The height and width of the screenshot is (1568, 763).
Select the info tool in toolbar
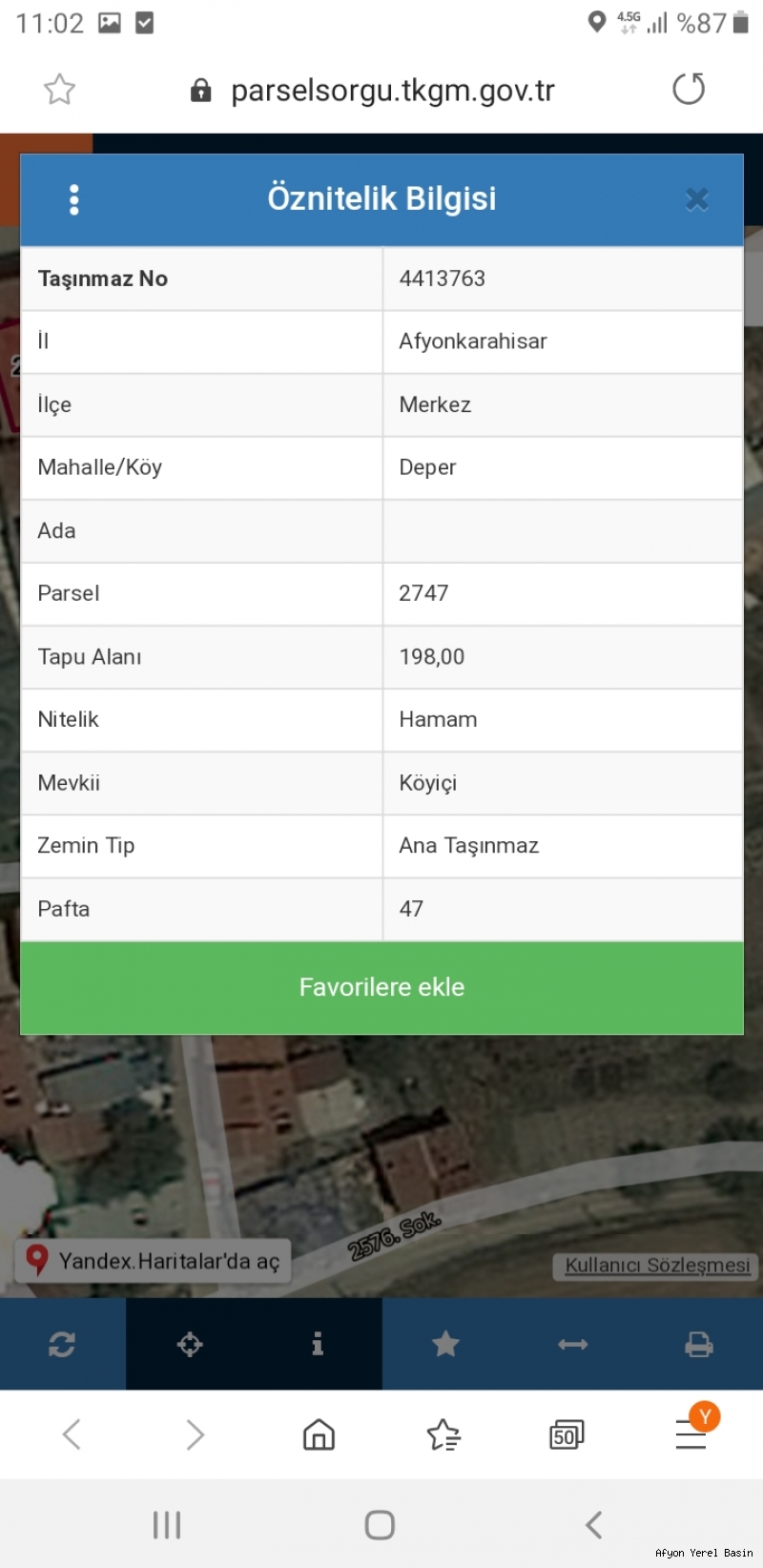pyautogui.click(x=318, y=1344)
